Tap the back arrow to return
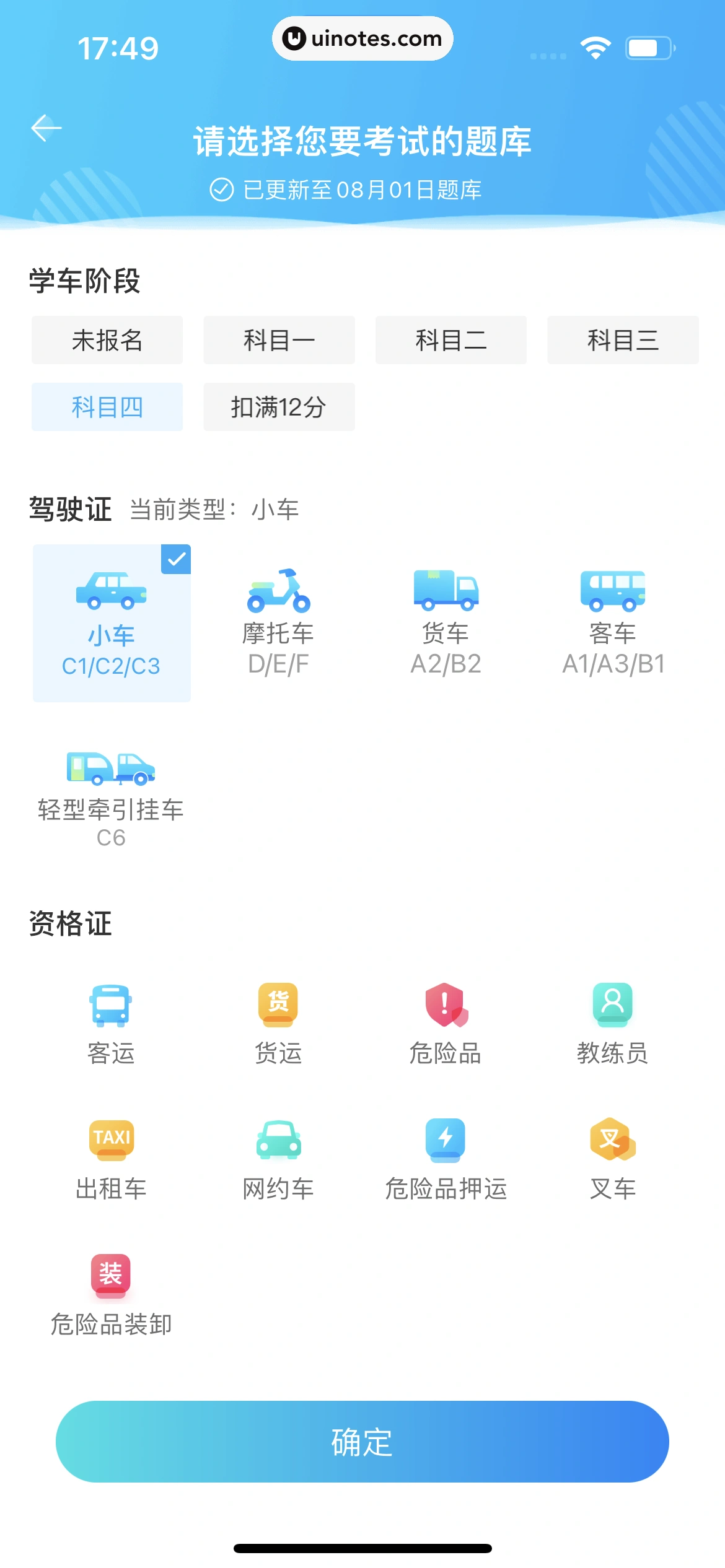The image size is (725, 1568). pyautogui.click(x=46, y=128)
